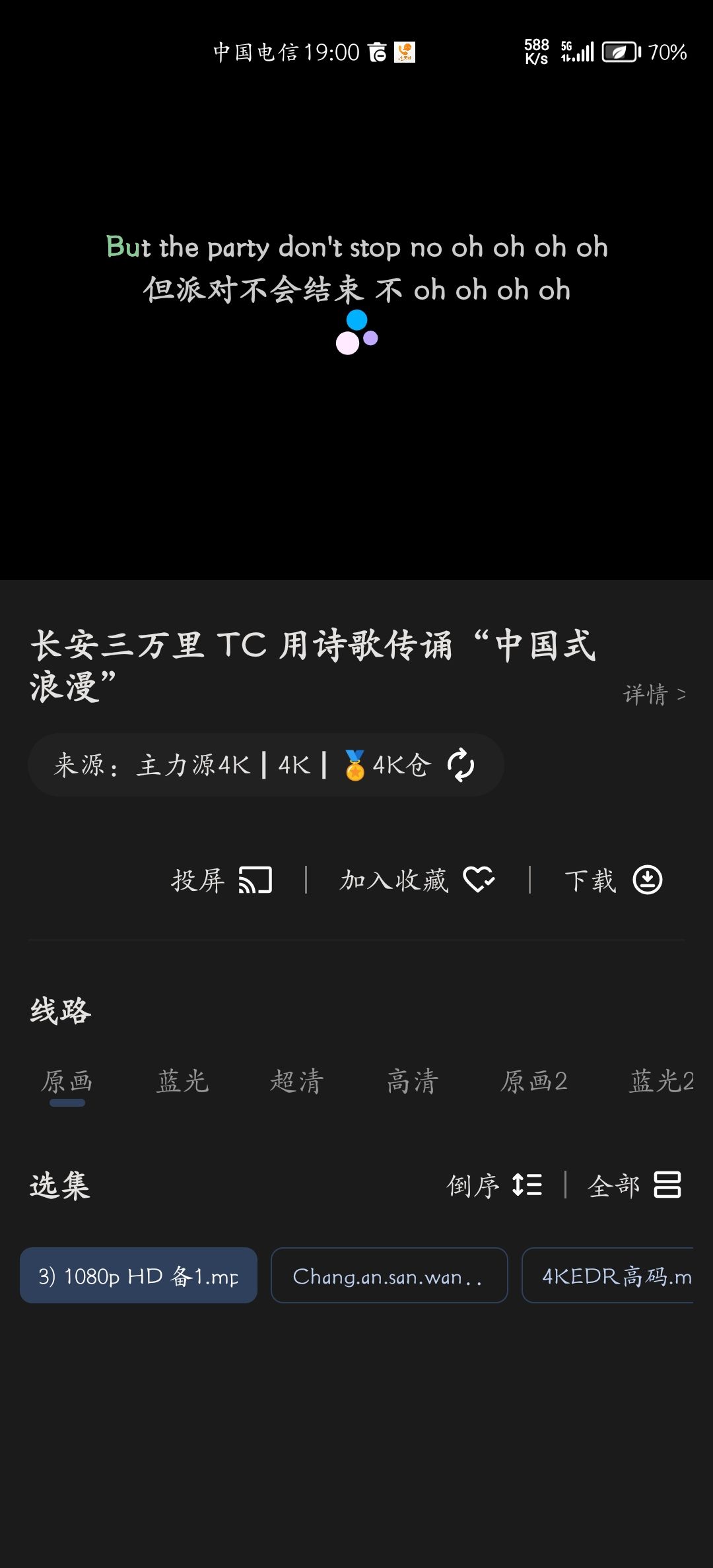Image resolution: width=713 pixels, height=1568 pixels.
Task: Switch to the 蓝光 line
Action: (183, 1082)
